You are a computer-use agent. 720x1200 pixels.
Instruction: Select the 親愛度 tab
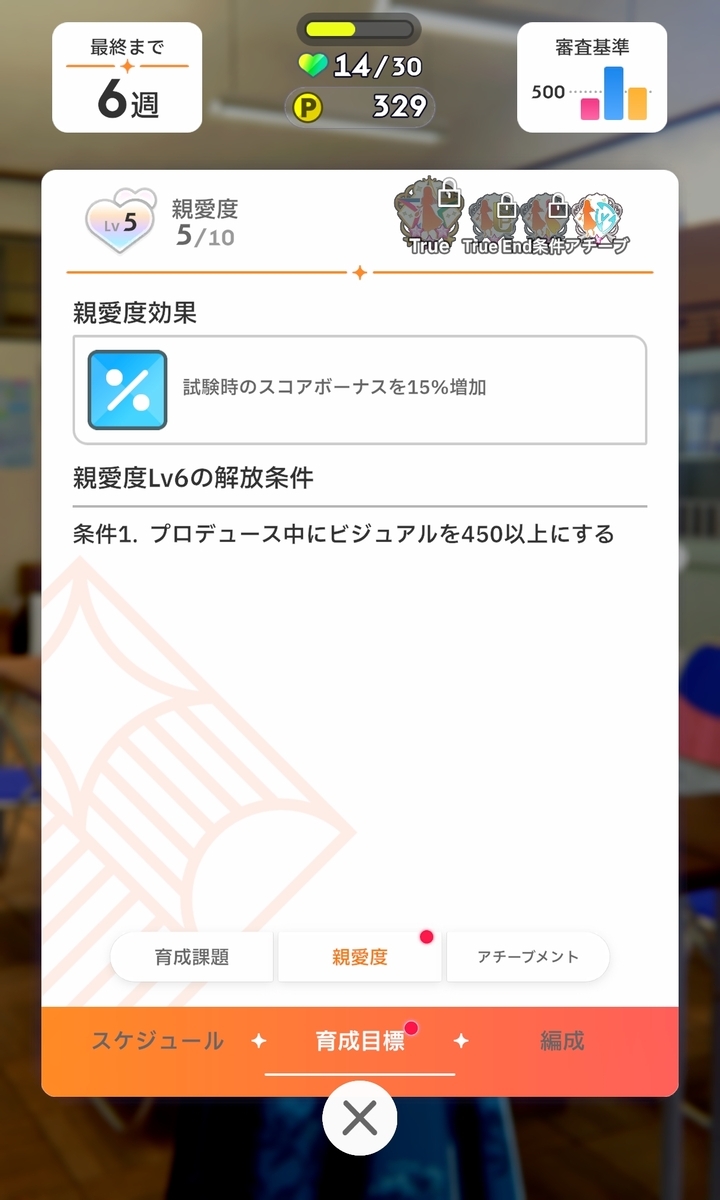[x=360, y=957]
